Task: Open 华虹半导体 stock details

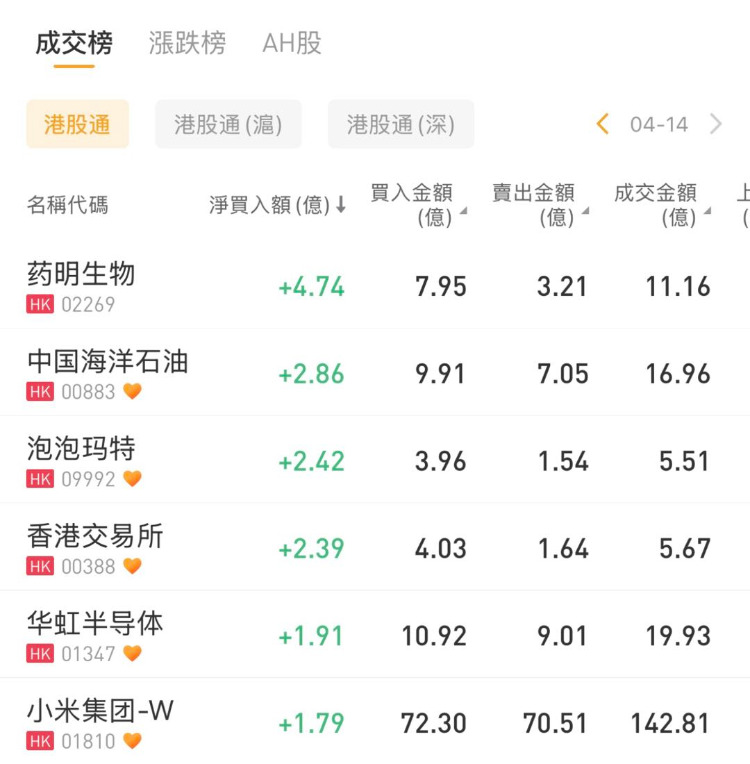Action: click(95, 635)
